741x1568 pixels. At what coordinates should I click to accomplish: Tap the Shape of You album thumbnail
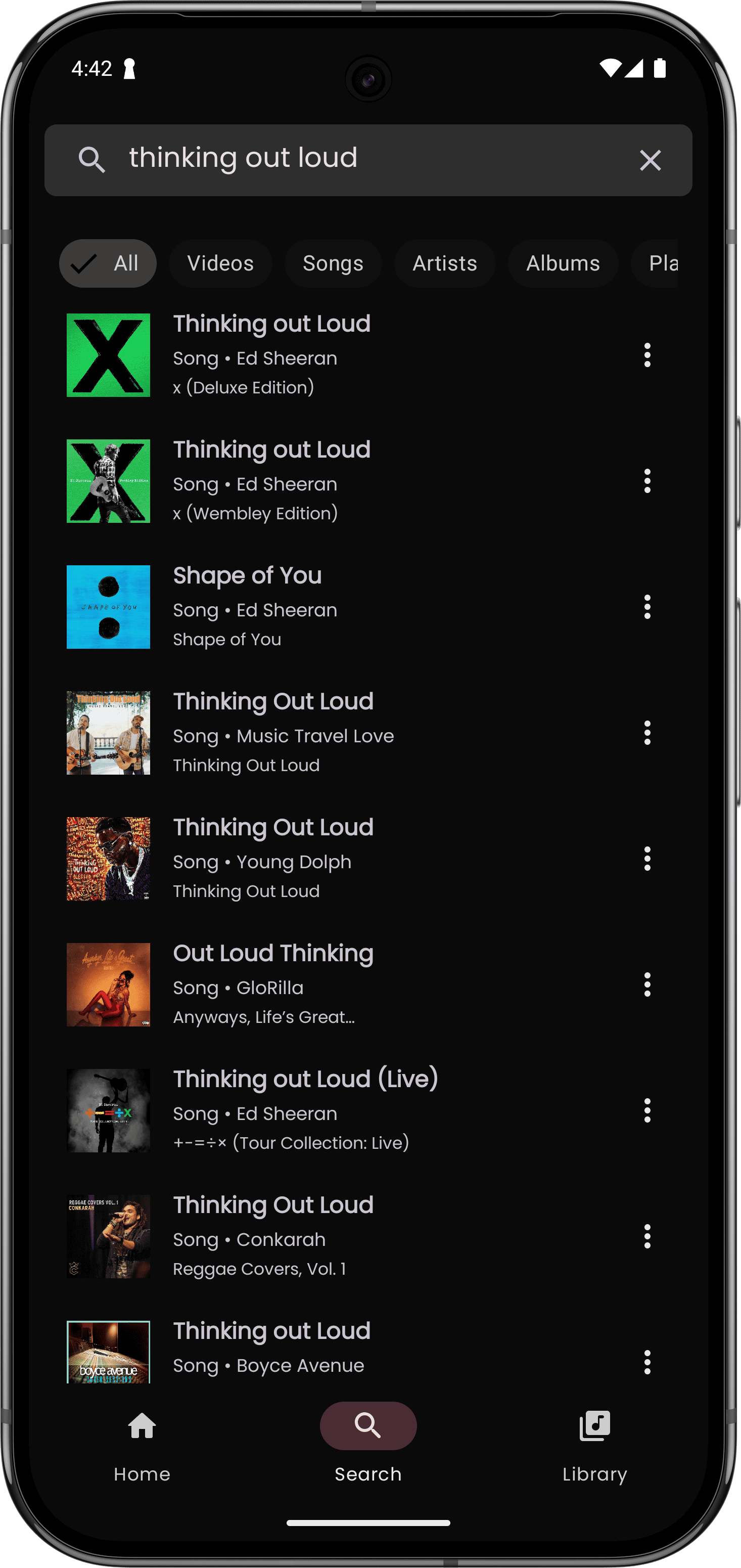[108, 607]
